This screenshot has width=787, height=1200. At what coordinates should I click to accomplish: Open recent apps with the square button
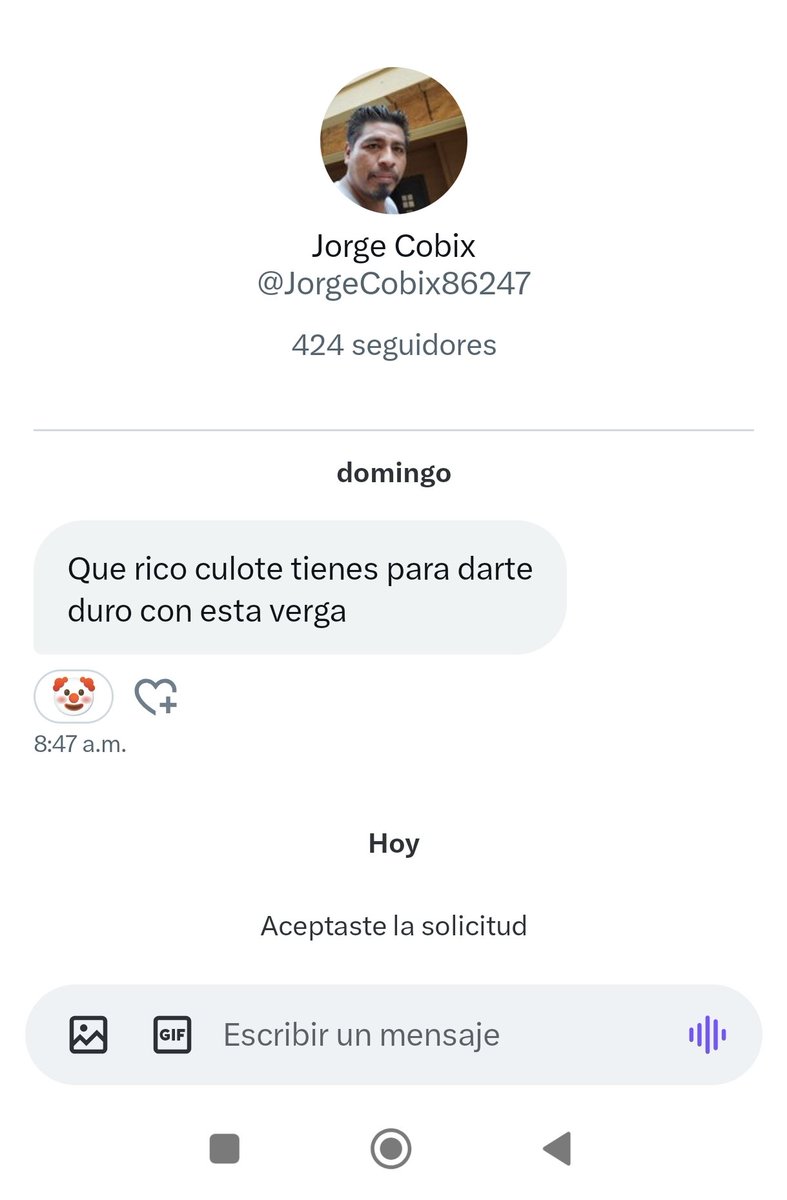(x=224, y=1149)
